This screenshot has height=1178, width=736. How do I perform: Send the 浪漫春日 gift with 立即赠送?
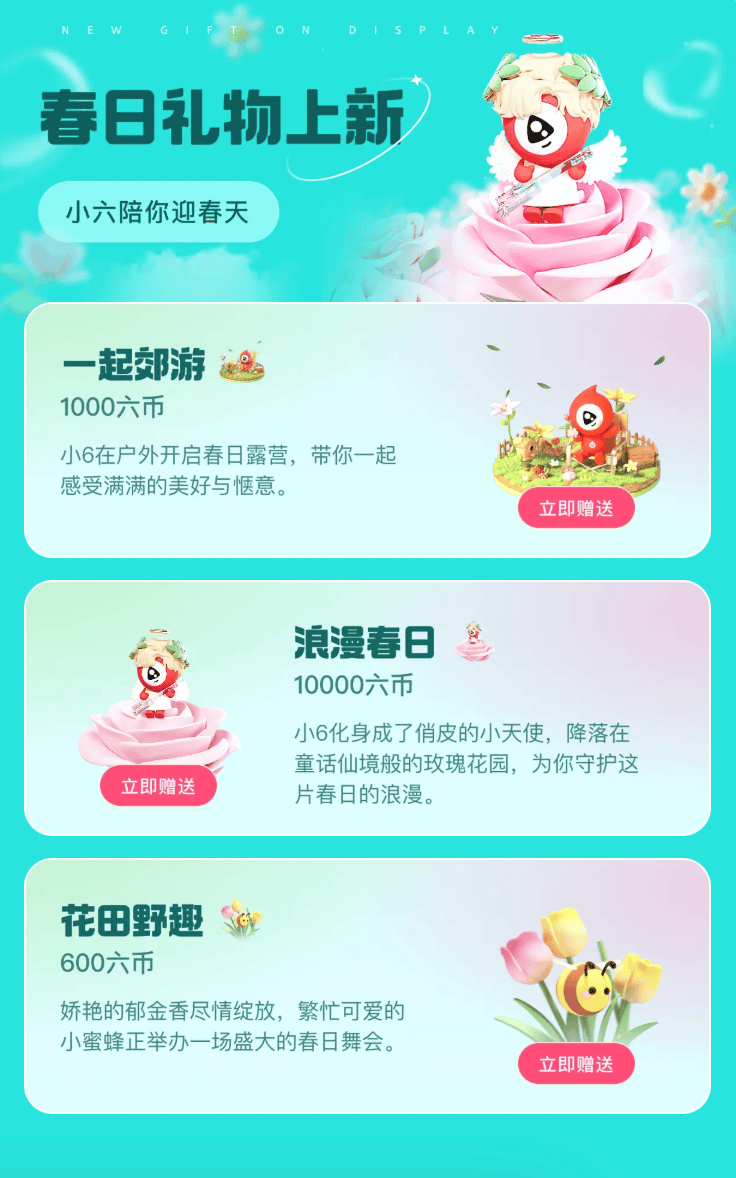click(x=158, y=786)
